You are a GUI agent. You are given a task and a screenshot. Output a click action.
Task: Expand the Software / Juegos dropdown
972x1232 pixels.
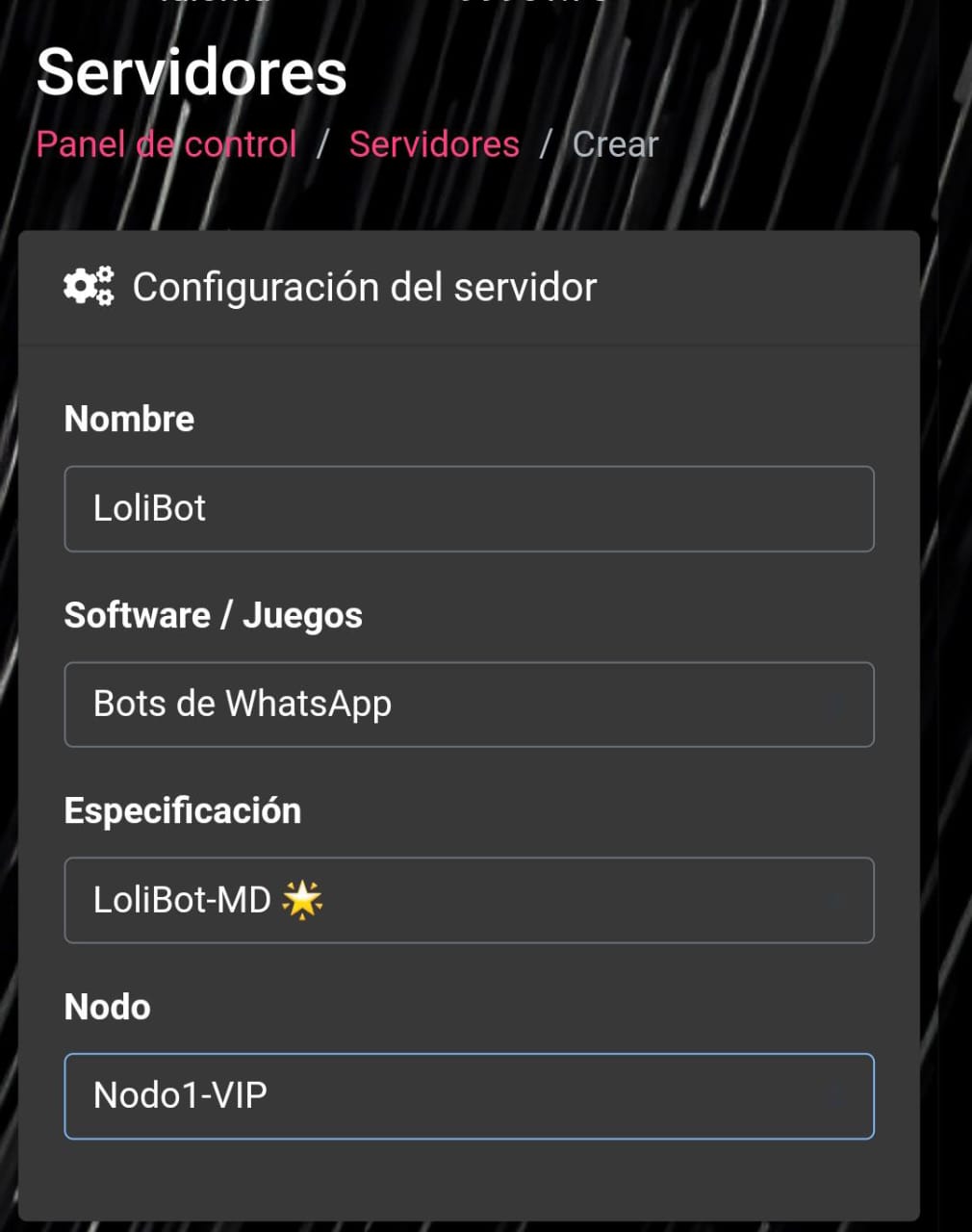[469, 705]
